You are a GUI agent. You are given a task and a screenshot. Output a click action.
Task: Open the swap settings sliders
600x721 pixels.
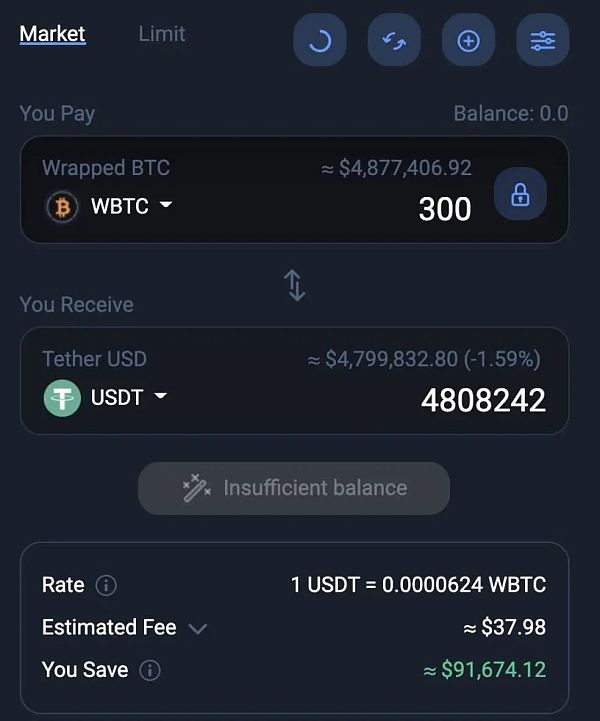[542, 41]
